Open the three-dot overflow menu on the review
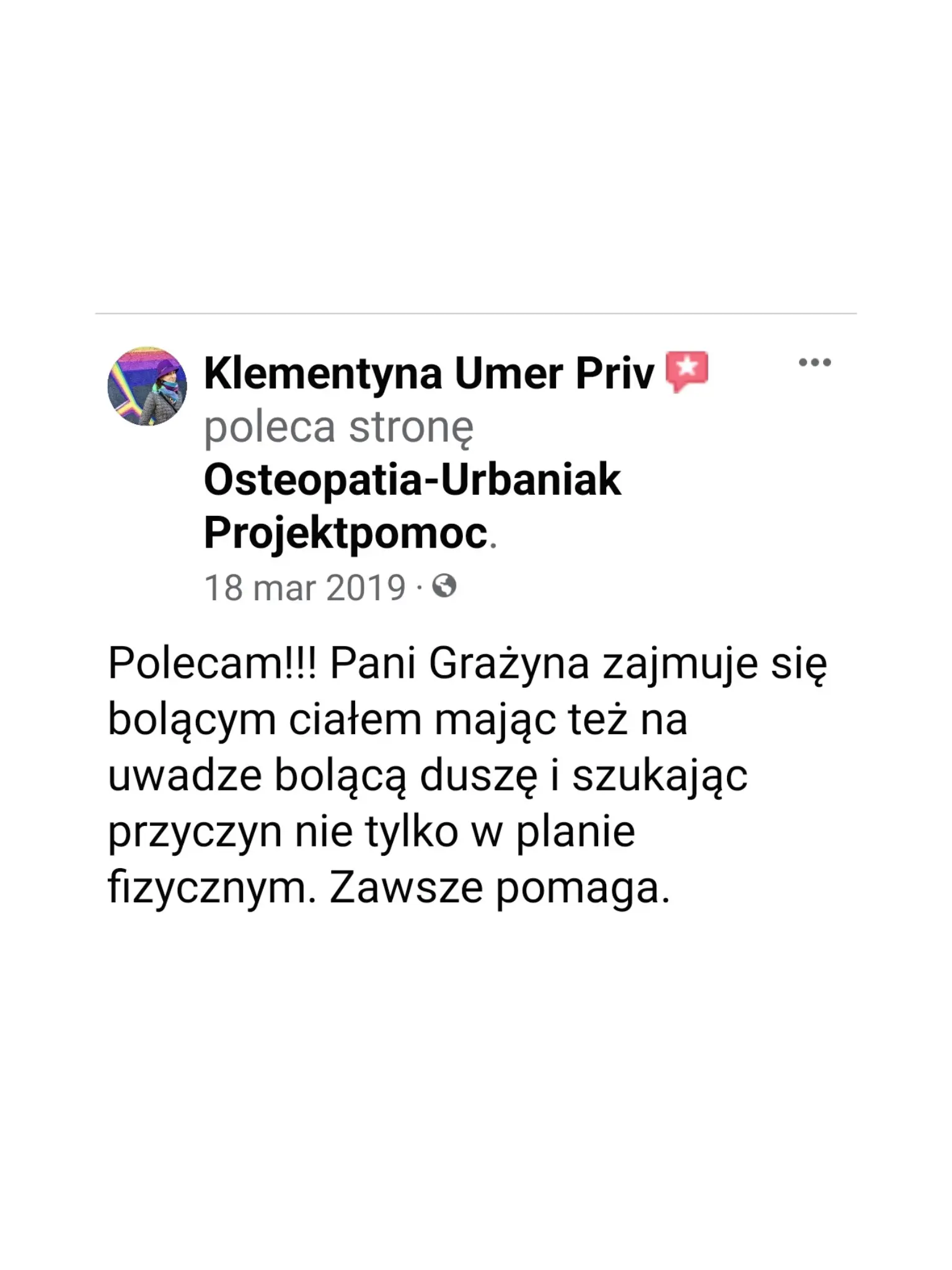The width and height of the screenshot is (952, 1270). tap(814, 363)
